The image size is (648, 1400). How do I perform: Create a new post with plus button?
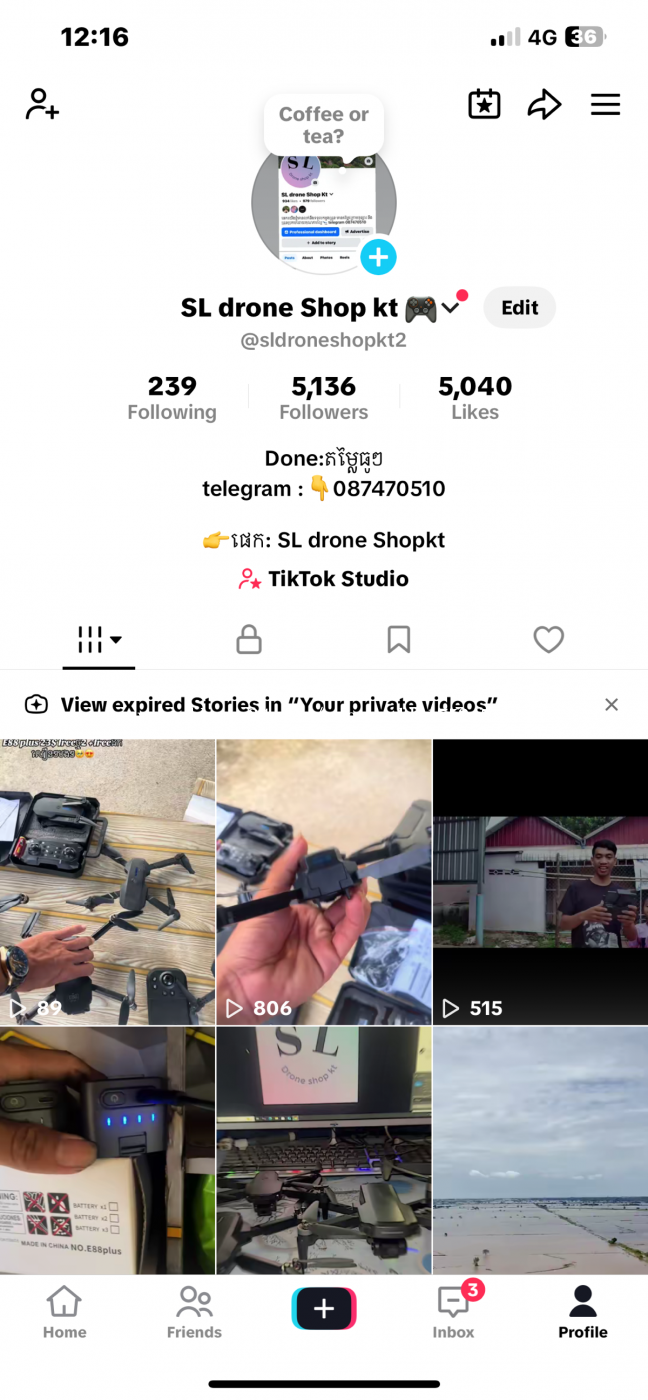click(324, 1308)
